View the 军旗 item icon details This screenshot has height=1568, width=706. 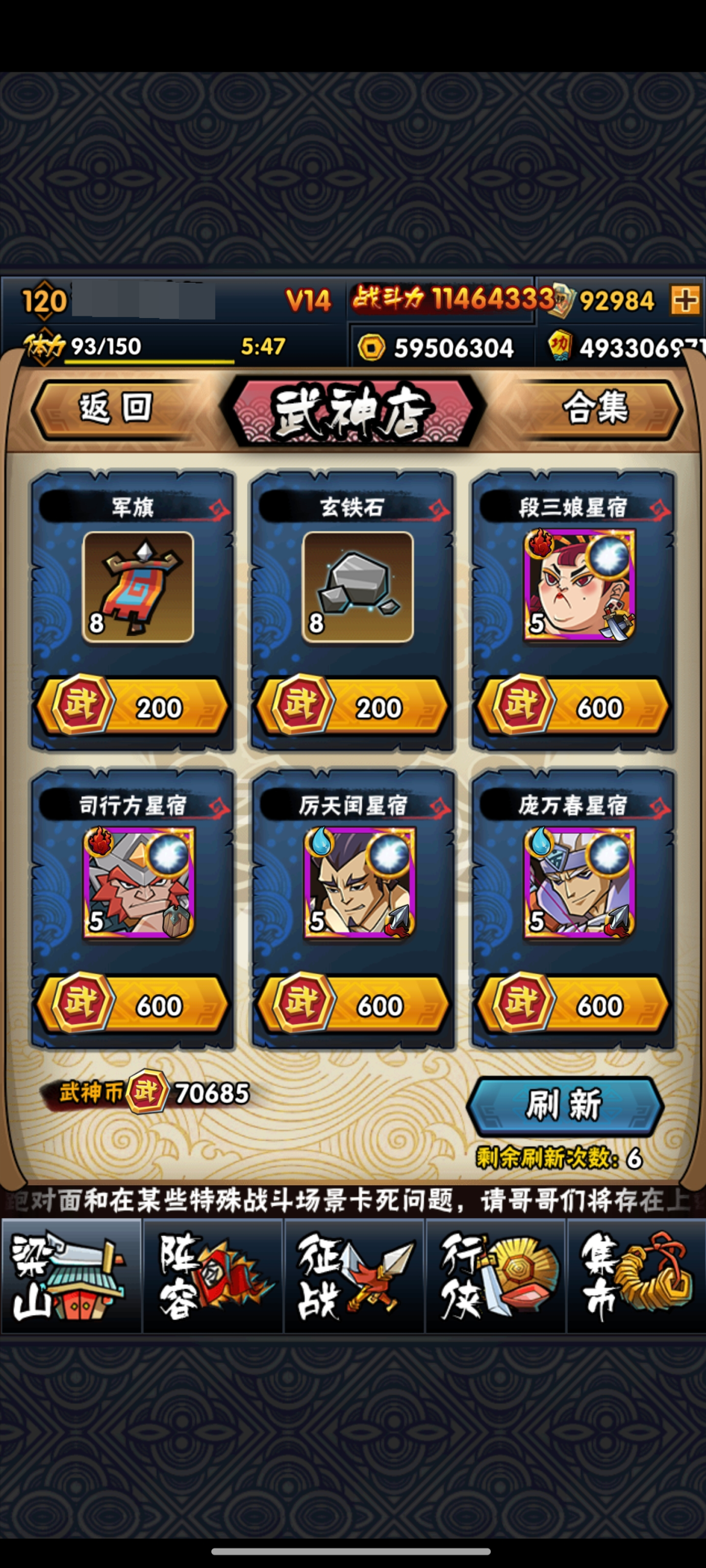click(138, 587)
